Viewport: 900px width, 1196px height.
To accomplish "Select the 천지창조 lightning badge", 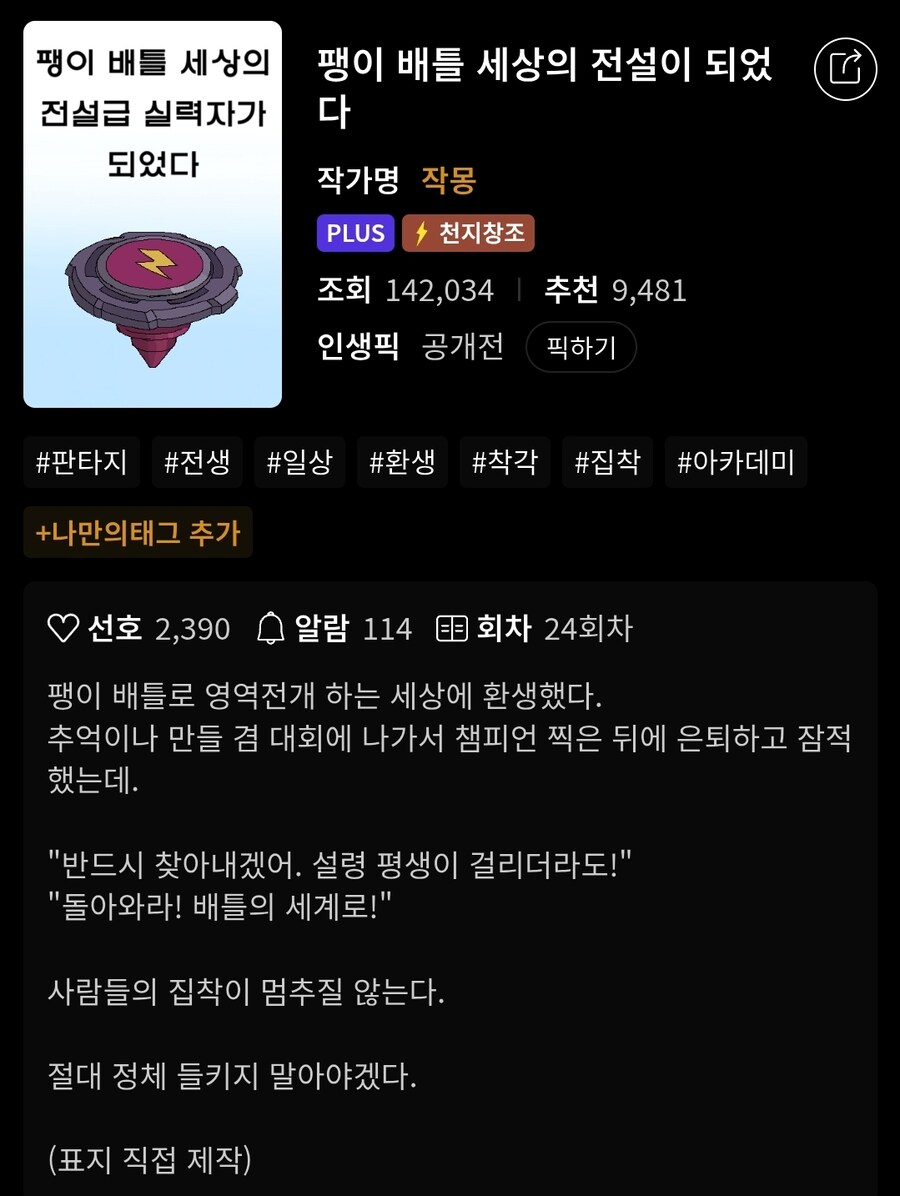I will pyautogui.click(x=468, y=233).
